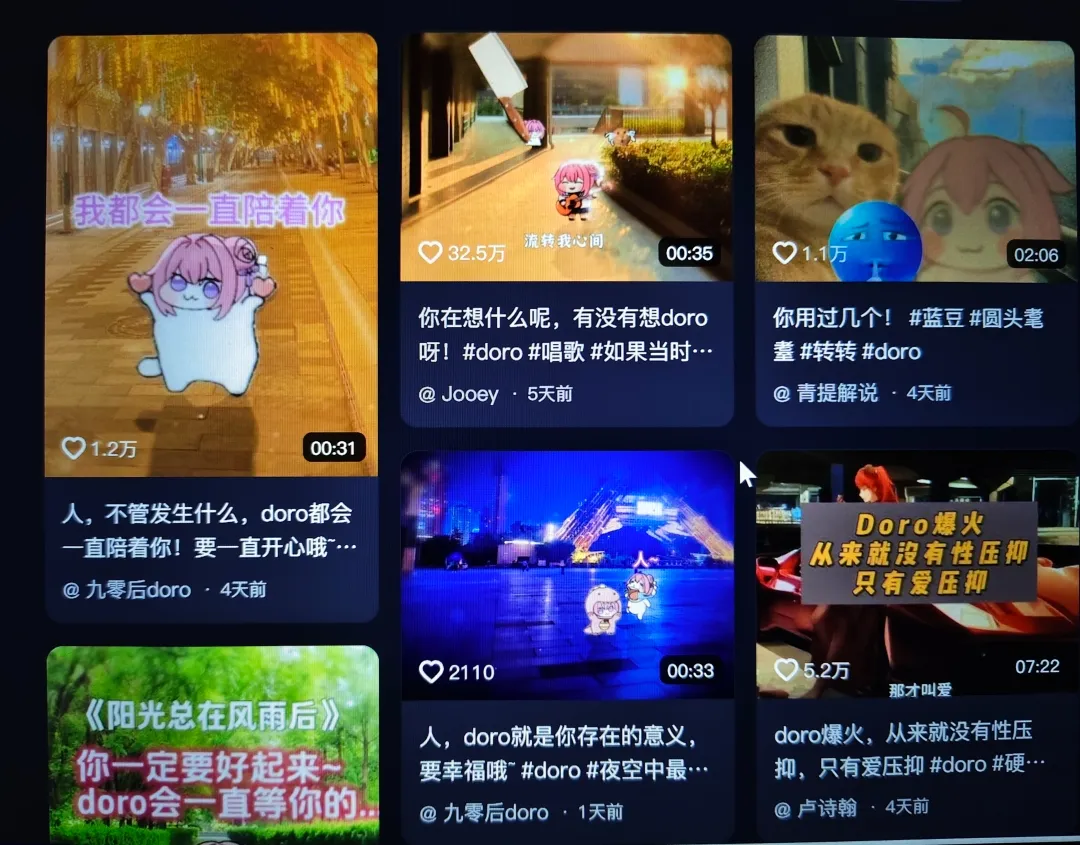The height and width of the screenshot is (845, 1080).
Task: Open Jooey's 00:35 singing doro video
Action: click(x=566, y=158)
